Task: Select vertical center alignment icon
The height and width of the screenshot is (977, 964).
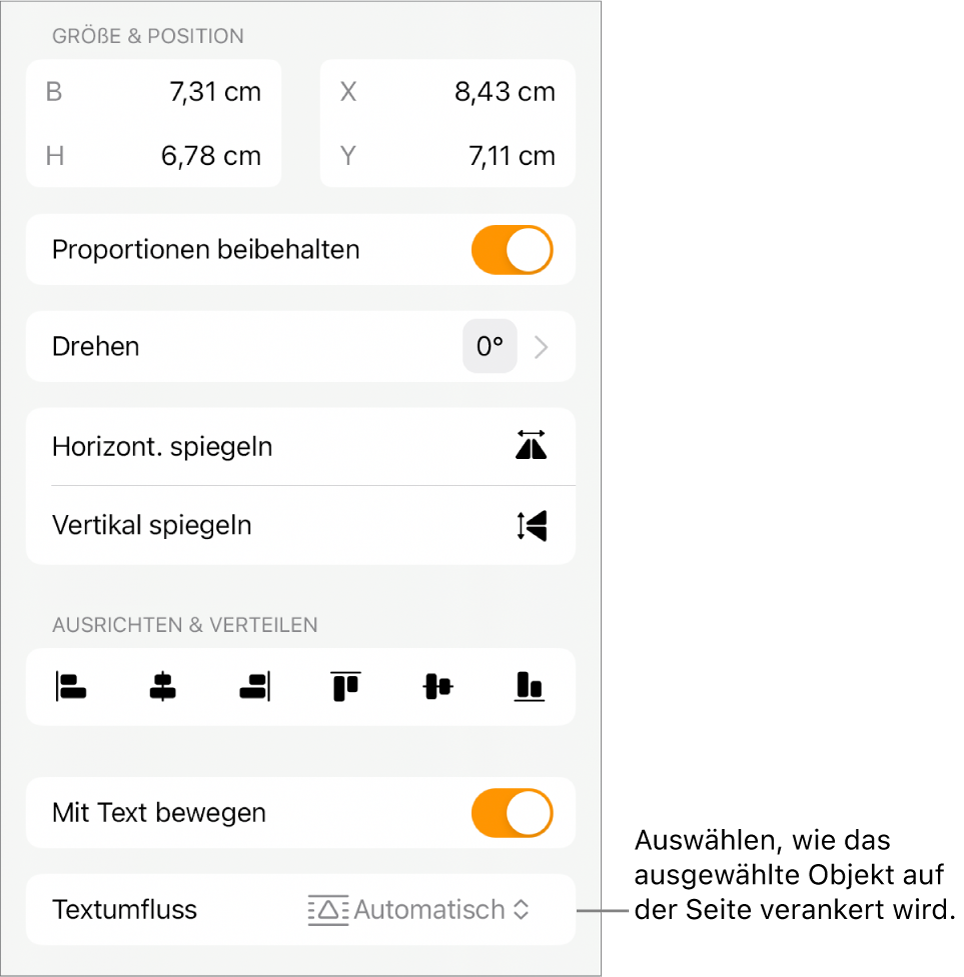Action: (x=437, y=687)
